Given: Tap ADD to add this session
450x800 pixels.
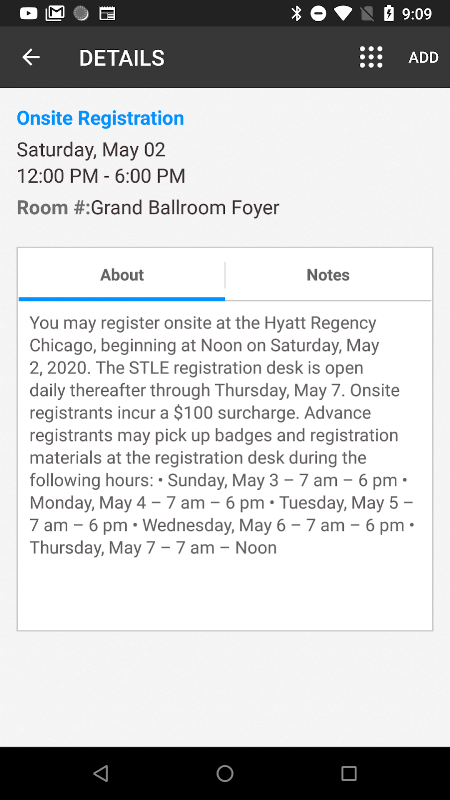Looking at the screenshot, I should 423,58.
